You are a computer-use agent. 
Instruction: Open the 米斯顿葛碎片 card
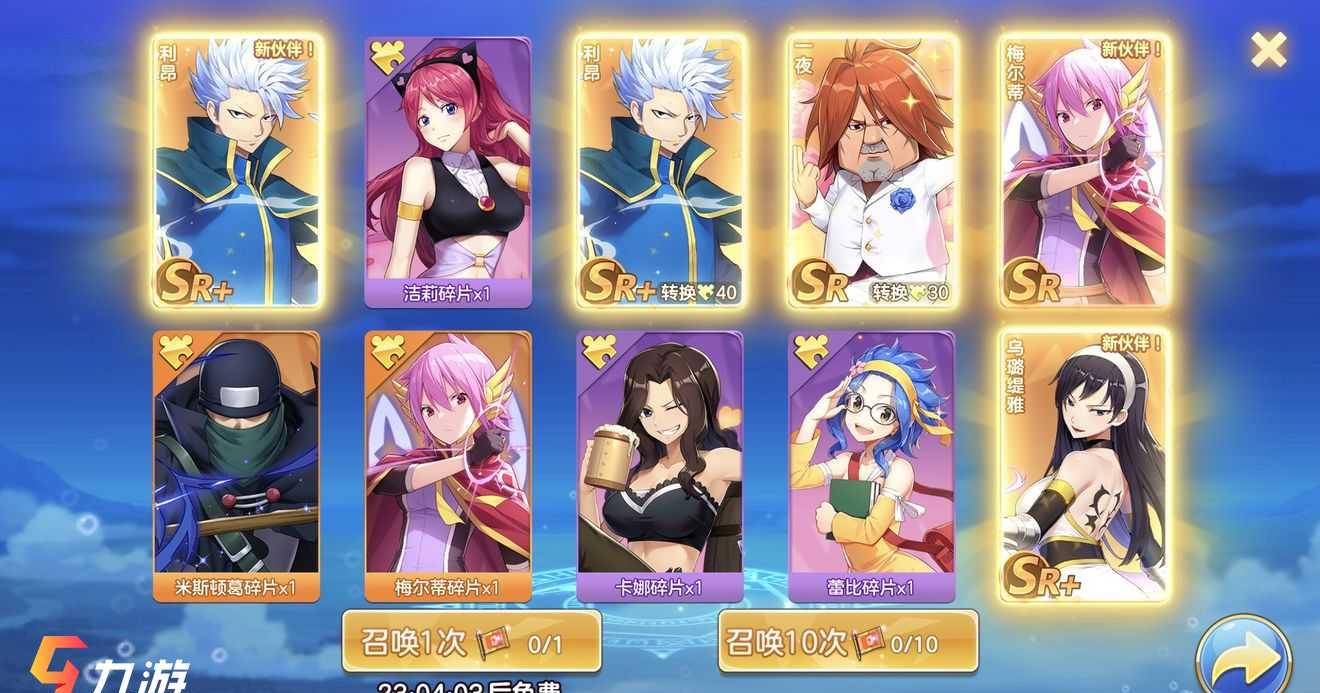coord(236,465)
